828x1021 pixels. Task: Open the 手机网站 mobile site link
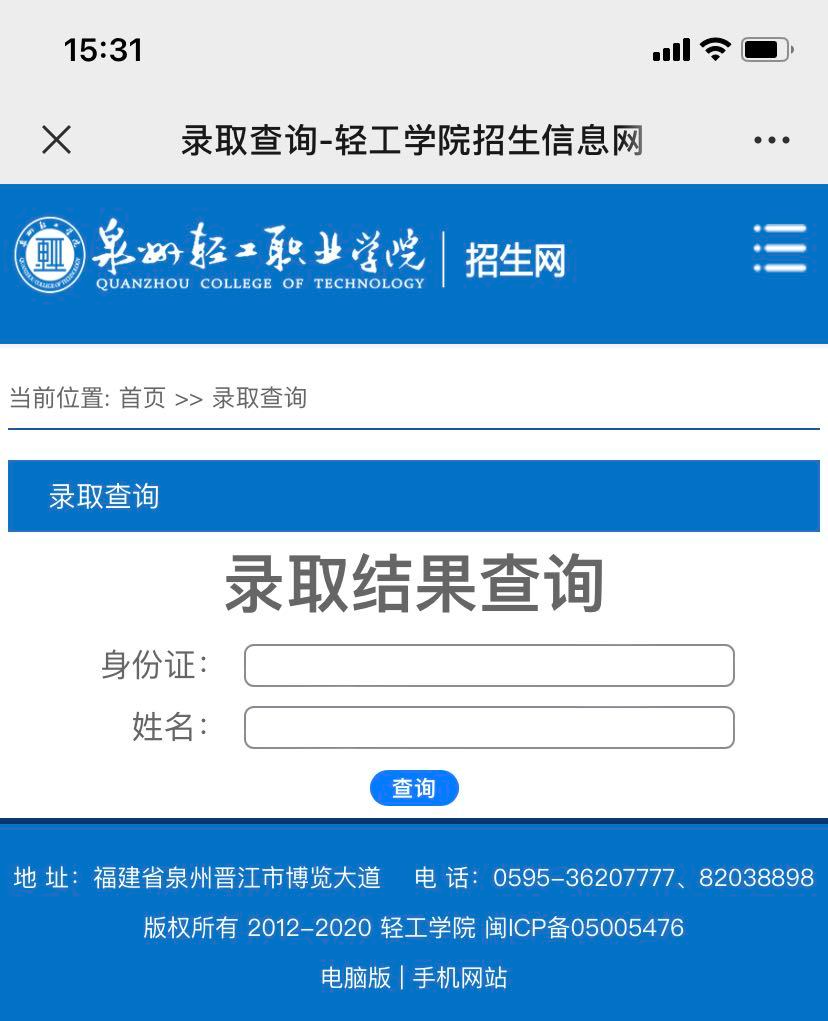460,977
